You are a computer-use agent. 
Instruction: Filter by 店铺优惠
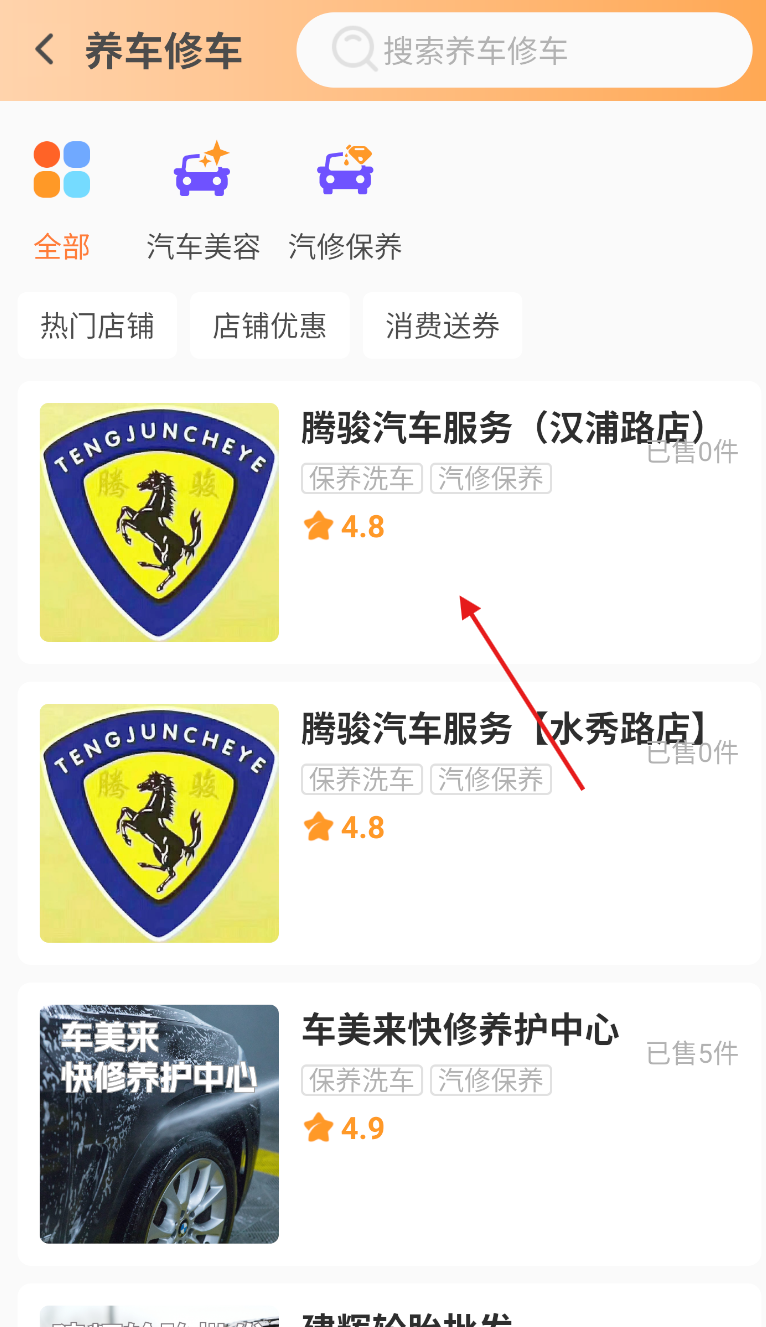tap(270, 326)
